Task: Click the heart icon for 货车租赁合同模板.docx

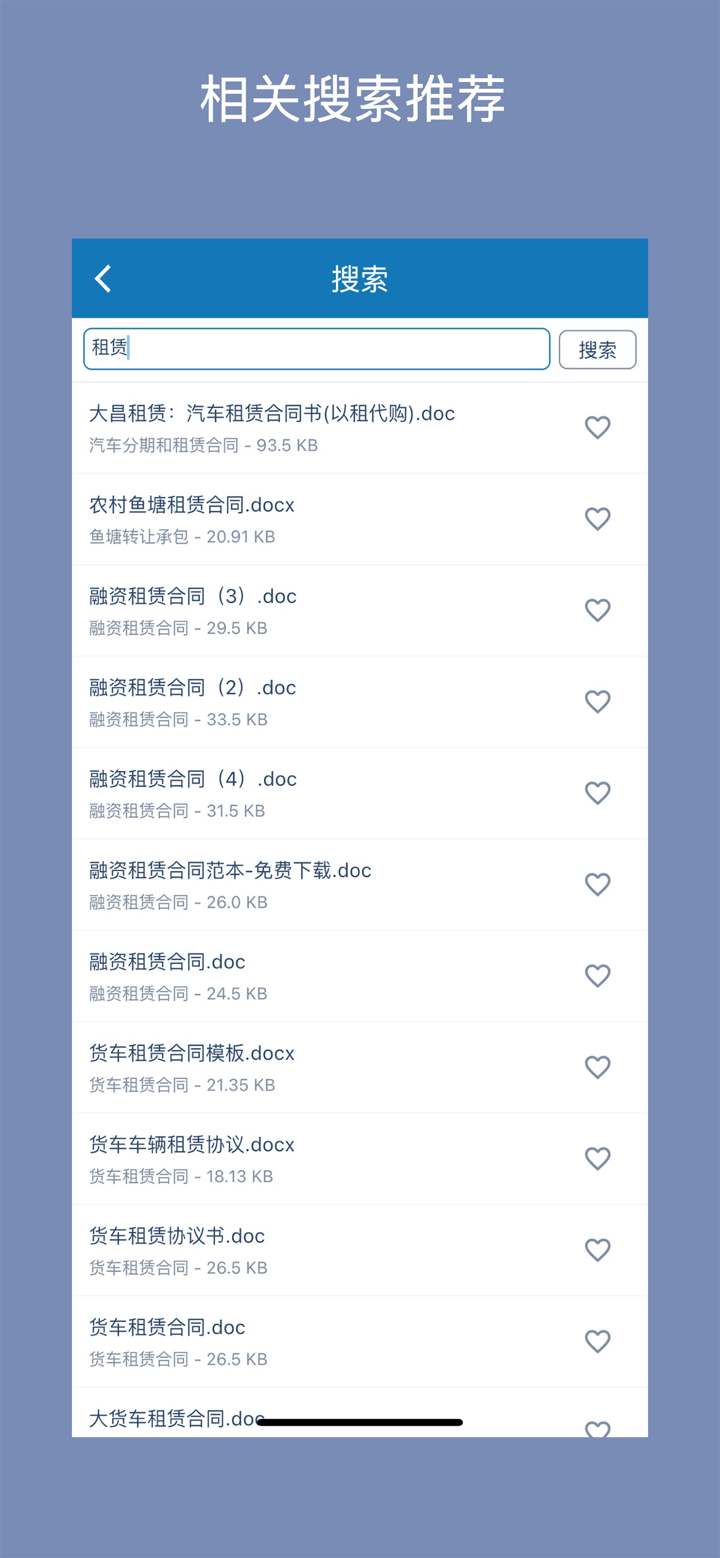Action: pos(597,1067)
